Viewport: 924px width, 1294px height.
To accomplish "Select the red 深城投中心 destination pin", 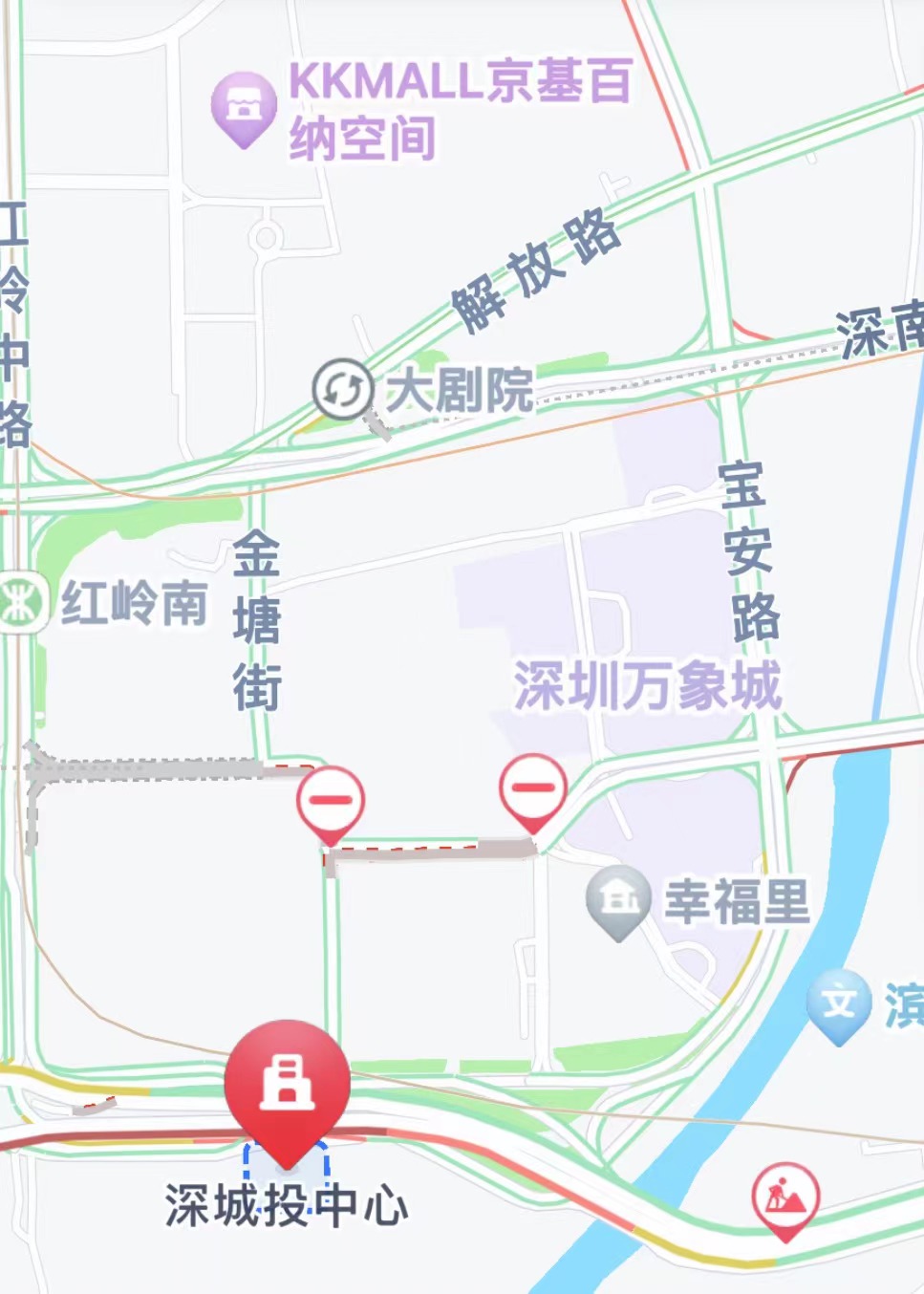I will [x=289, y=1088].
